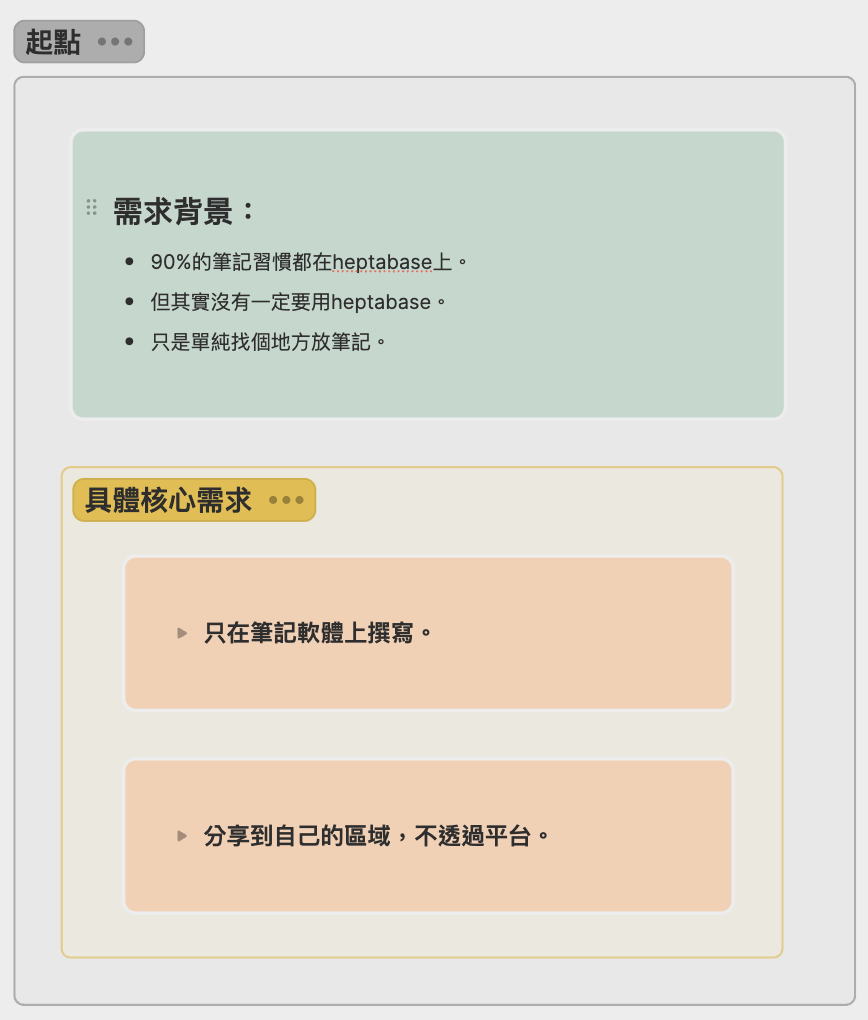868x1020 pixels.
Task: Open the options menu for the 起點 section
Action: [x=115, y=42]
